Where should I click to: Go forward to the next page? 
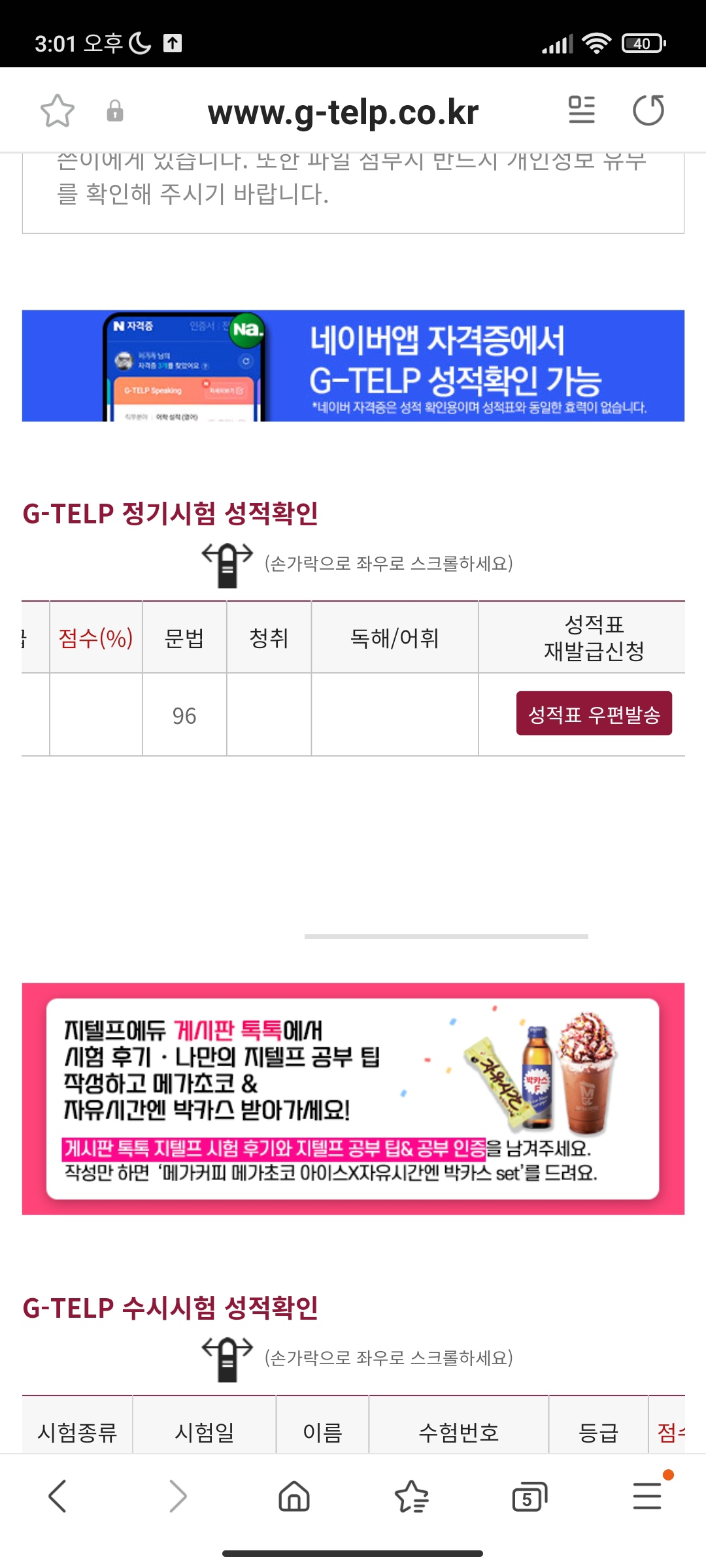click(x=177, y=1496)
